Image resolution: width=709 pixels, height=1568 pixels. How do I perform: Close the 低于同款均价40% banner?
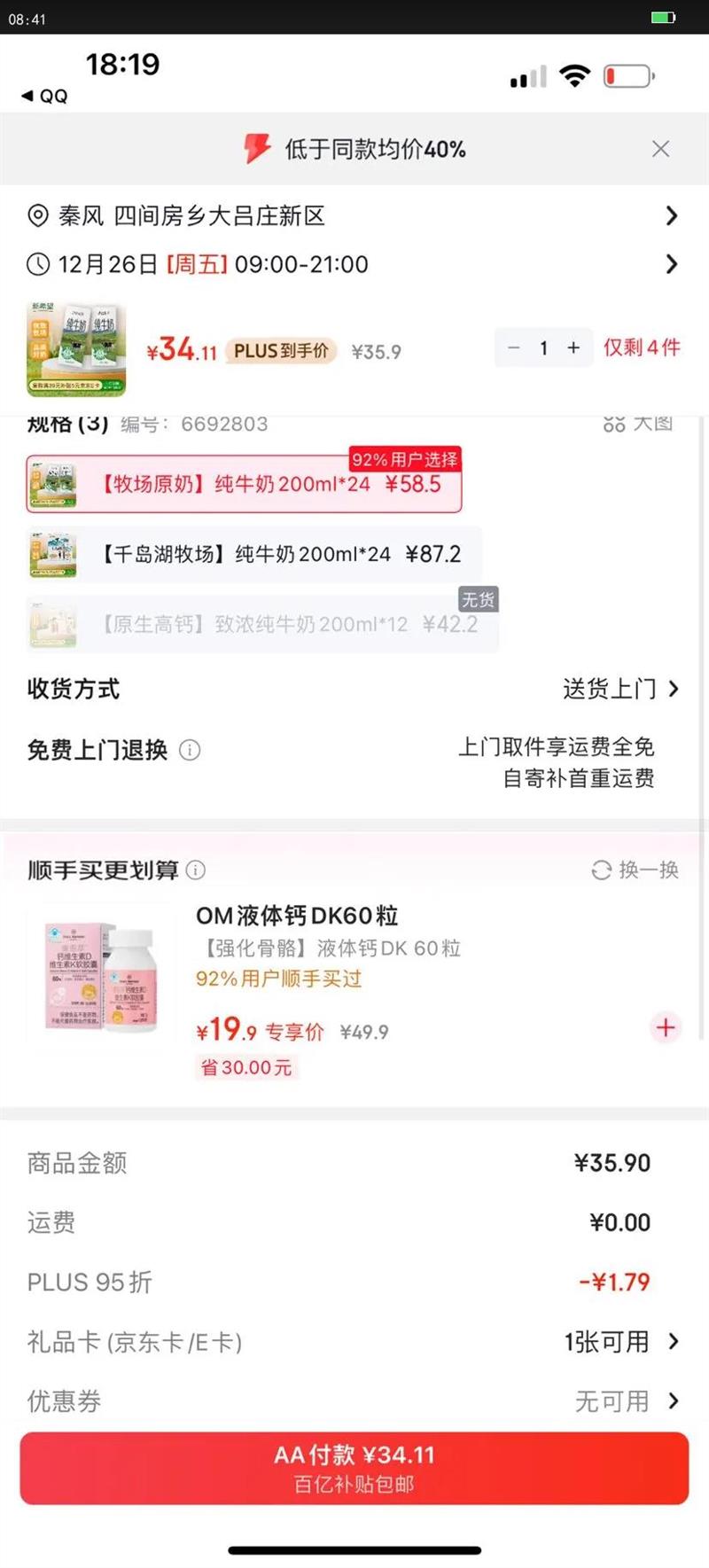pos(660,149)
